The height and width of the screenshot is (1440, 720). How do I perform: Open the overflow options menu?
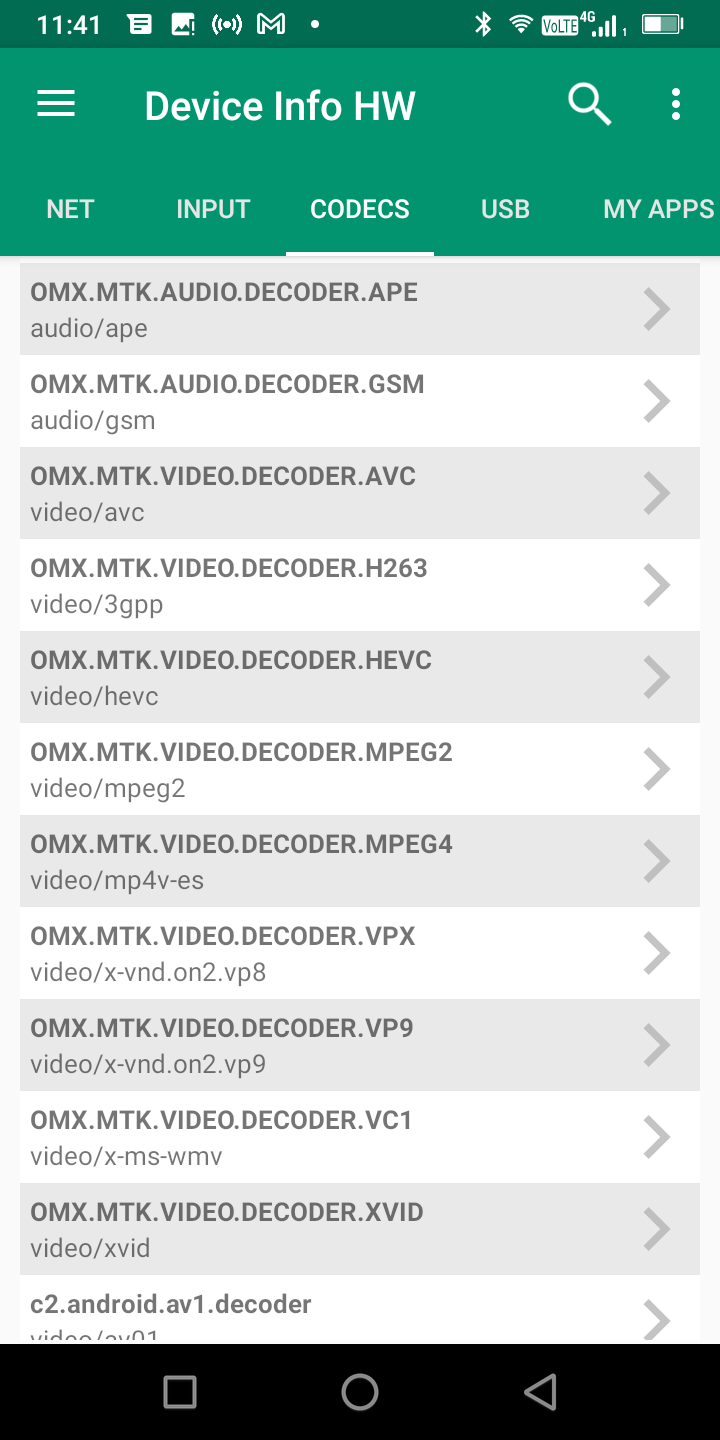[x=676, y=104]
